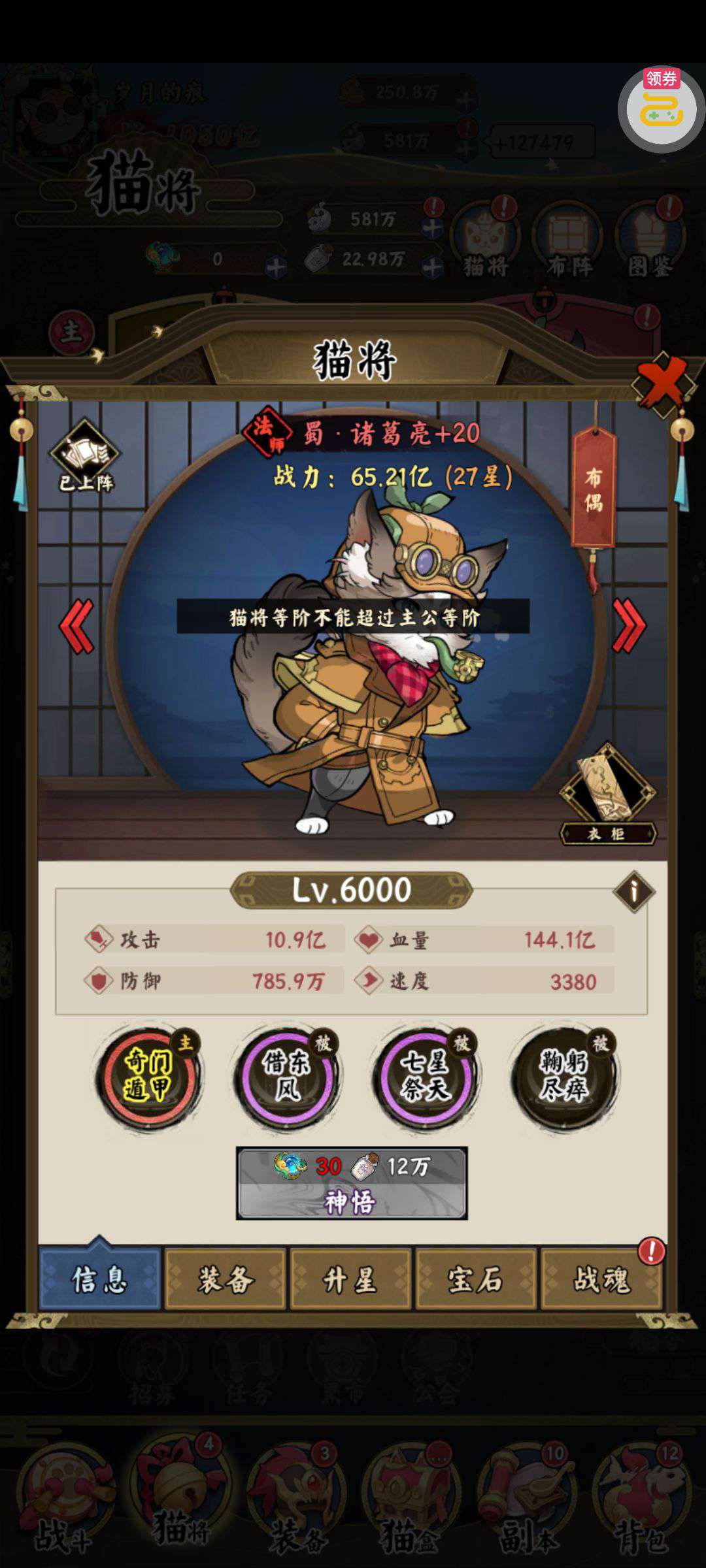Screen dimensions: 706x1568
Task: Go to the next cat general
Action: pyautogui.click(x=629, y=626)
